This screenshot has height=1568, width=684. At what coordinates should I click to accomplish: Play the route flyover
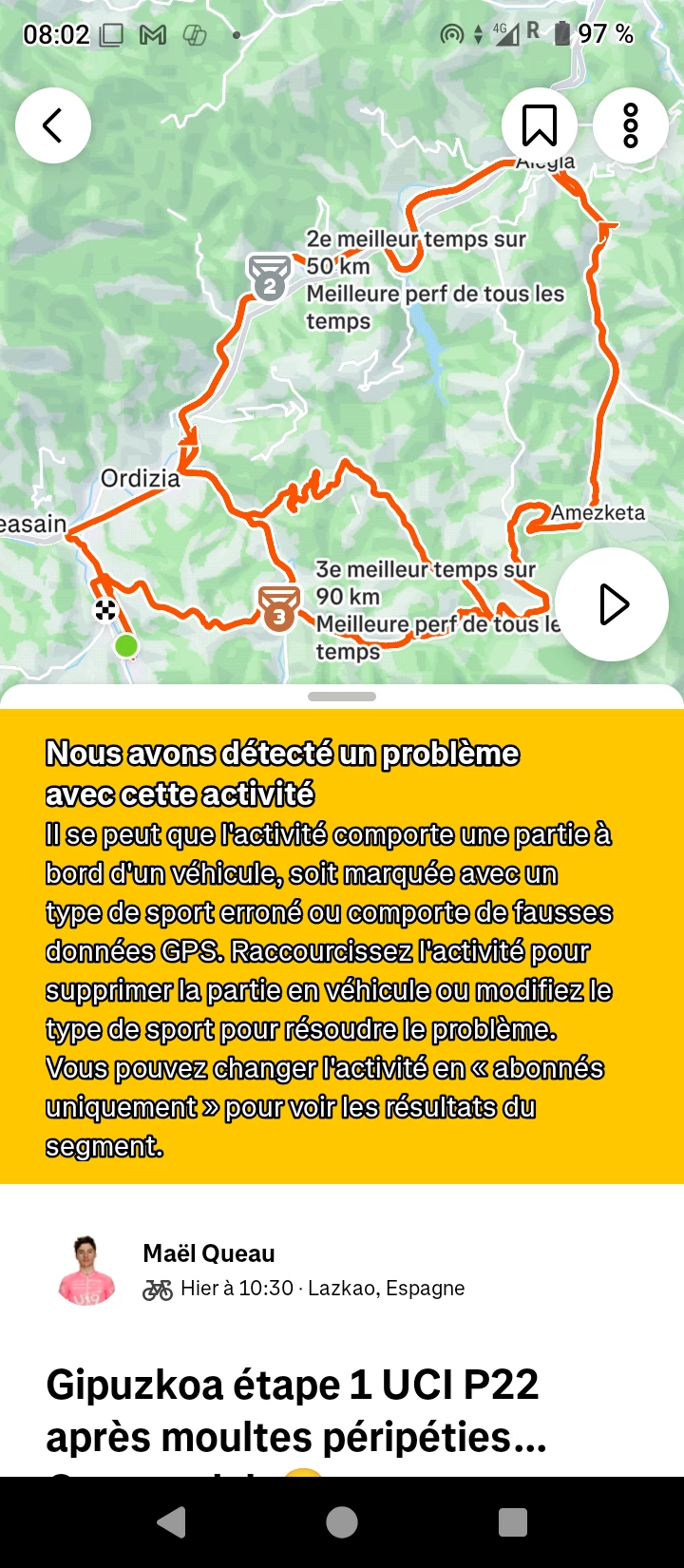(612, 604)
